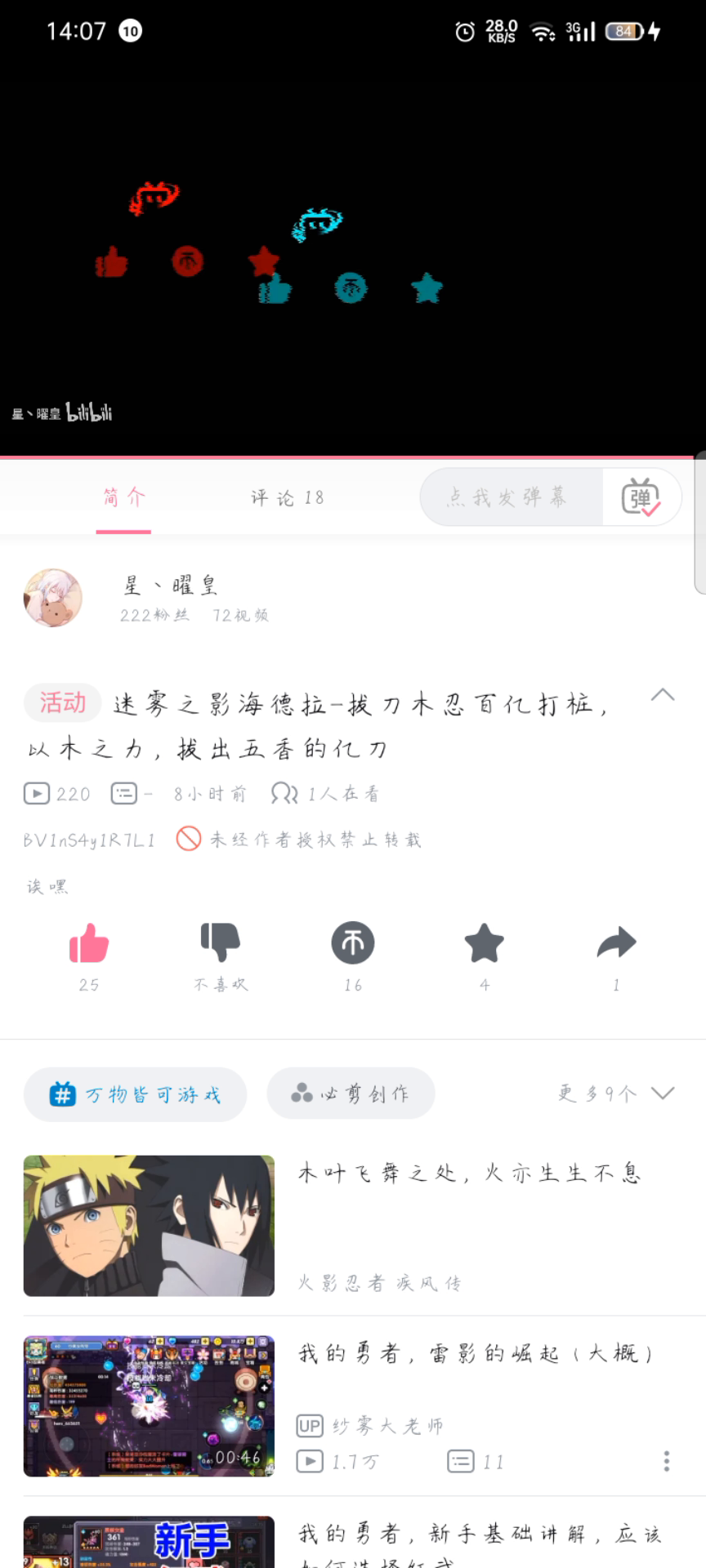Open 星、曜皇 uploader profile
The height and width of the screenshot is (1568, 706).
171,585
